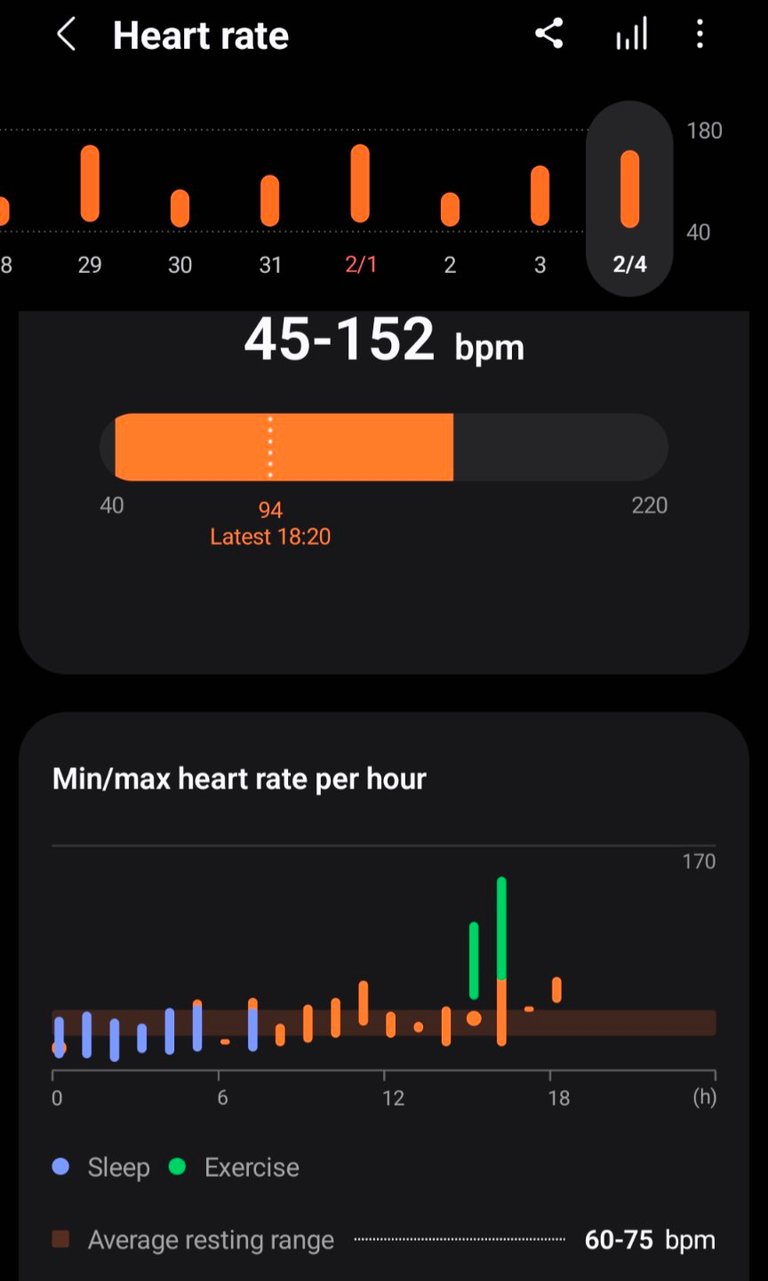Select the day 31 heart rate bar
The width and height of the screenshot is (768, 1281).
[x=270, y=201]
